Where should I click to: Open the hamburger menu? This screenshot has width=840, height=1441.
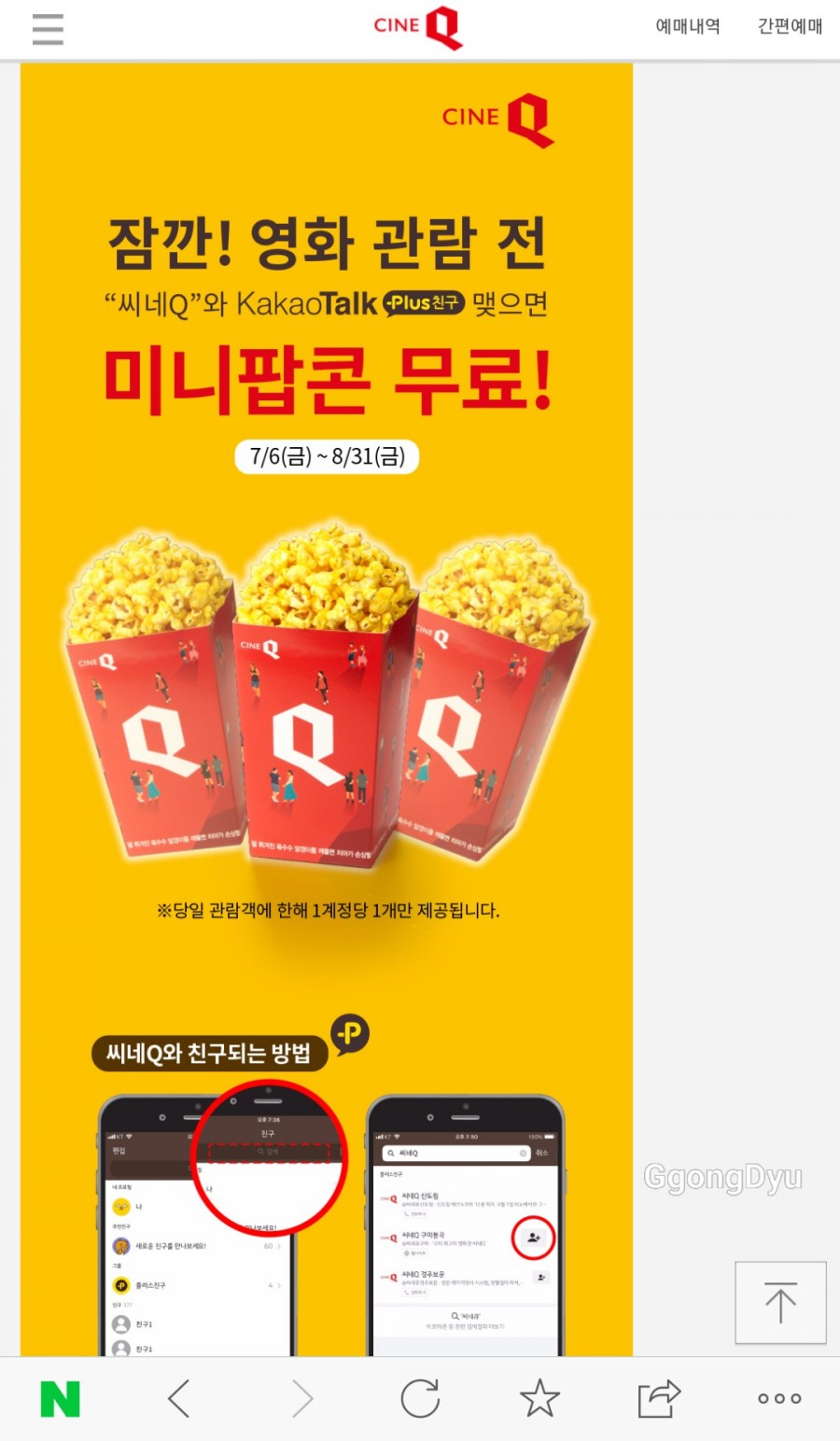[48, 29]
